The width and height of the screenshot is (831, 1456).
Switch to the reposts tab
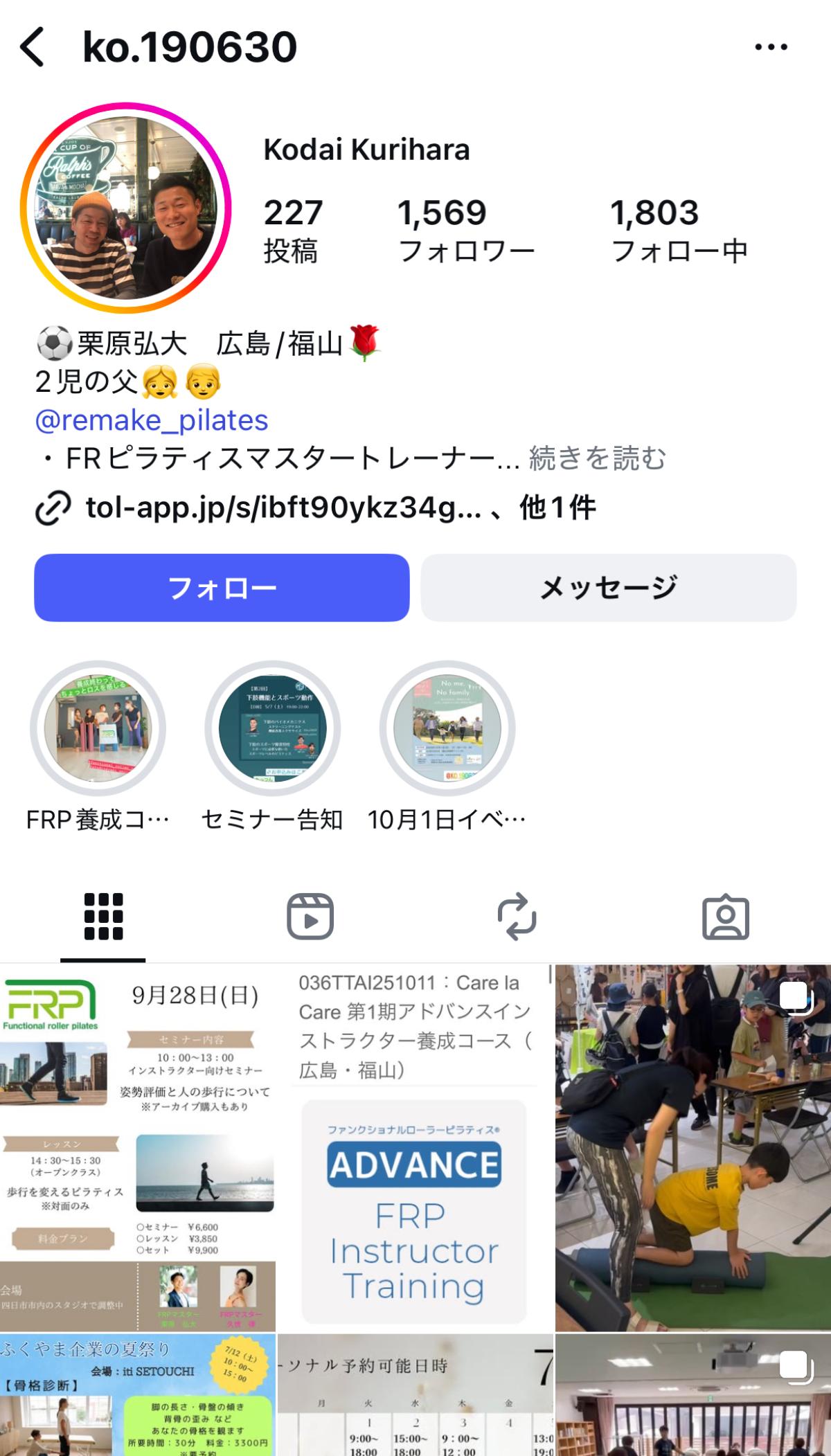point(517,917)
